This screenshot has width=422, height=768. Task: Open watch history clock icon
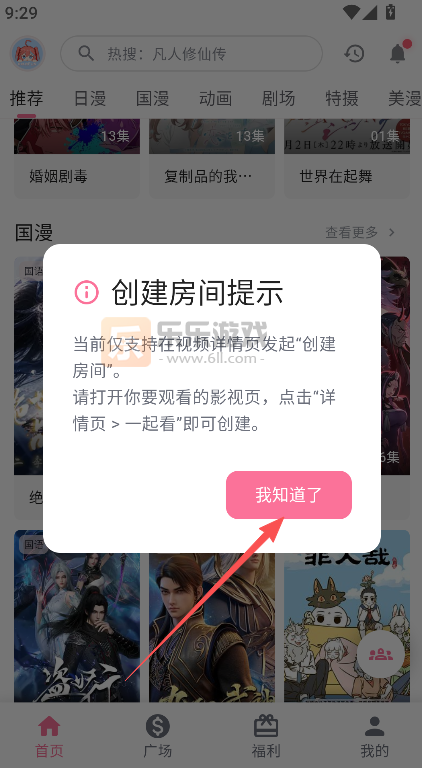[354, 53]
